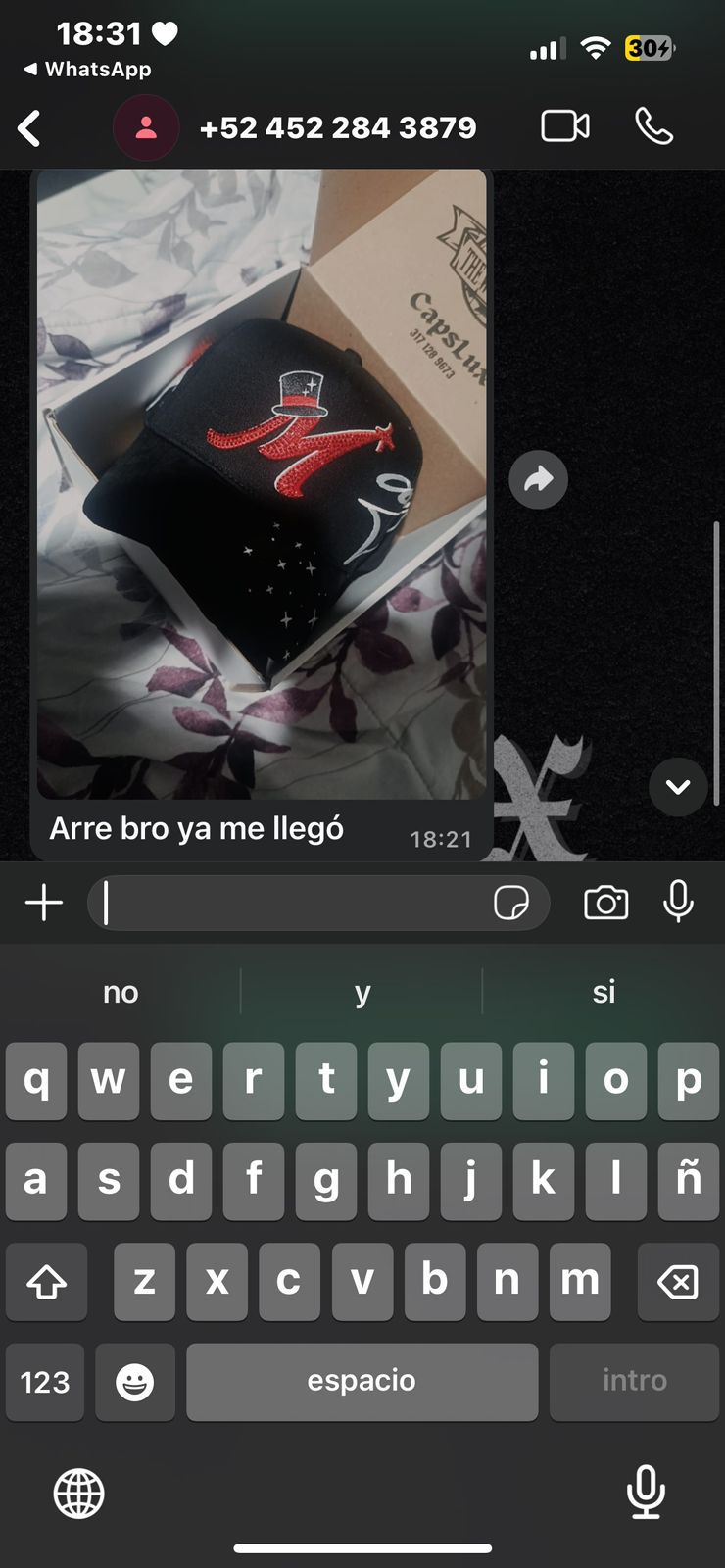Open the camera from the chat bar
725x1568 pixels.
pyautogui.click(x=605, y=903)
